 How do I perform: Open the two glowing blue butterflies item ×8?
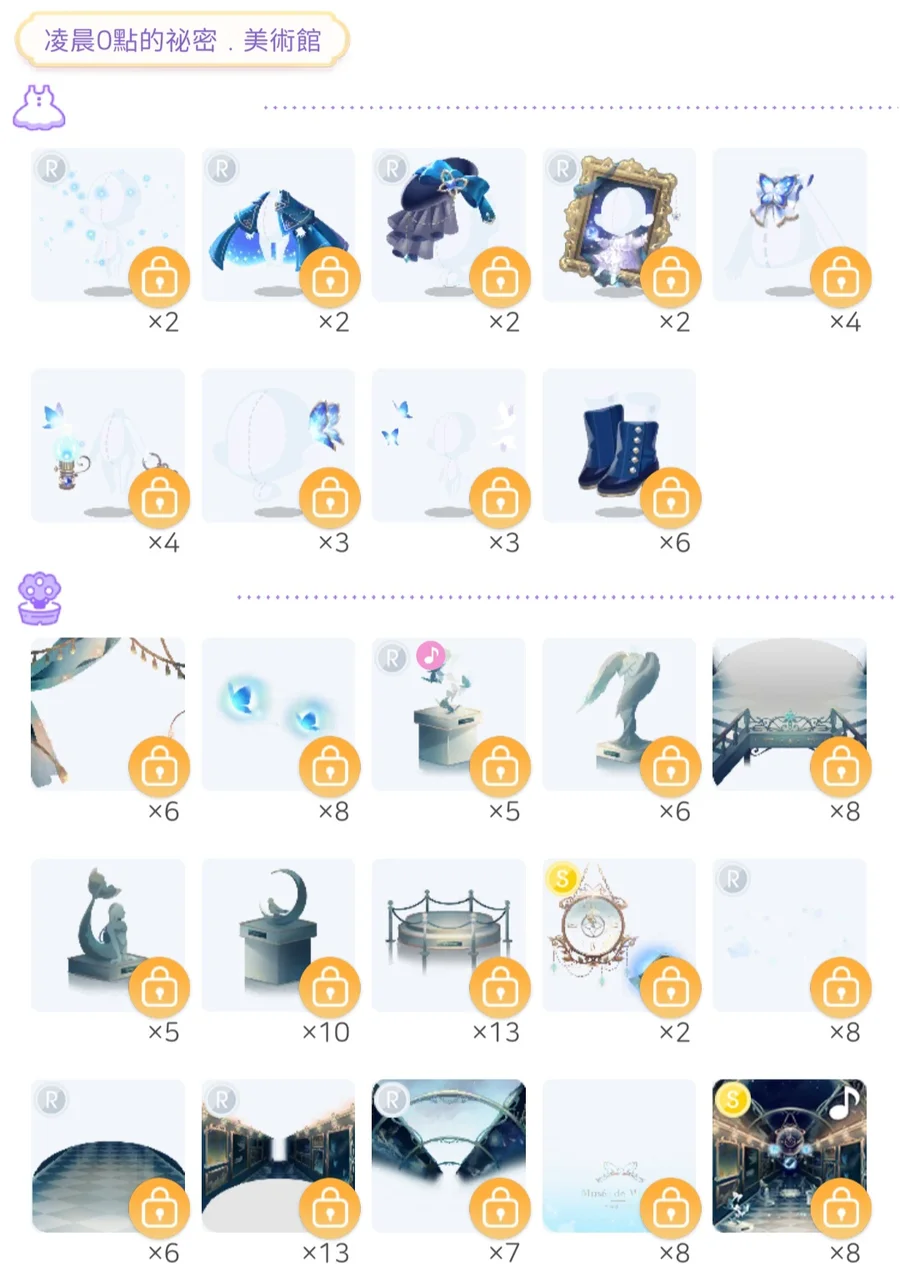tap(278, 714)
